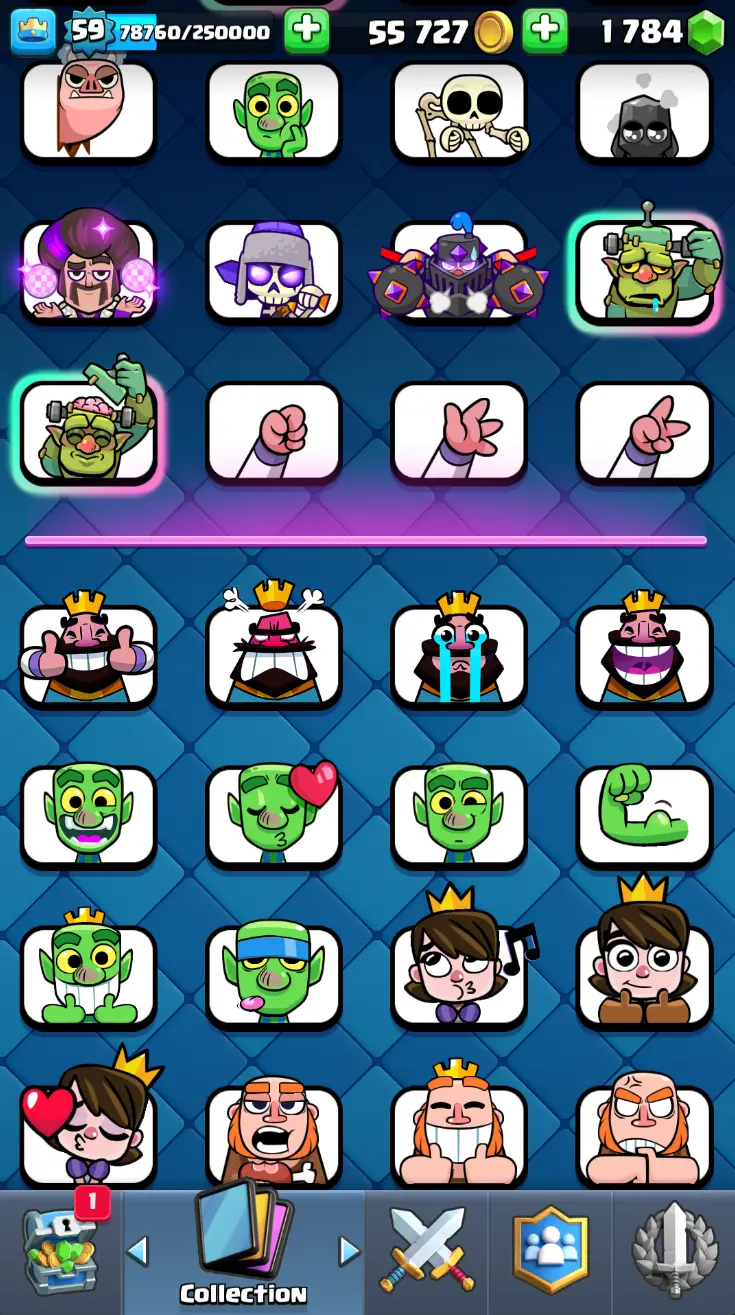The image size is (735, 1315).
Task: Tap the green plus beside the gold coins
Action: click(545, 32)
